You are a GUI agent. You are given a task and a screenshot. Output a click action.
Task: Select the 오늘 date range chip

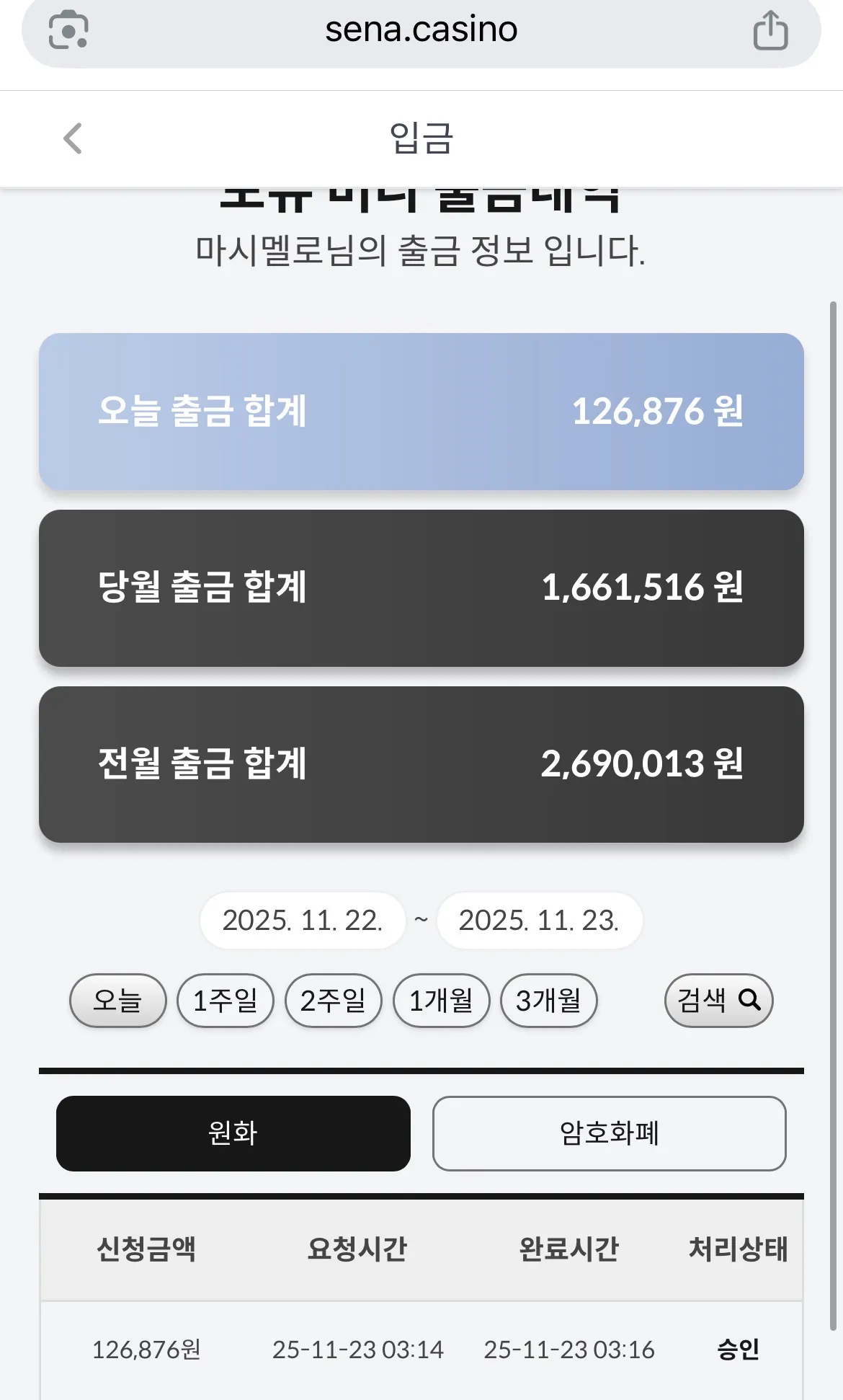[x=117, y=1001]
